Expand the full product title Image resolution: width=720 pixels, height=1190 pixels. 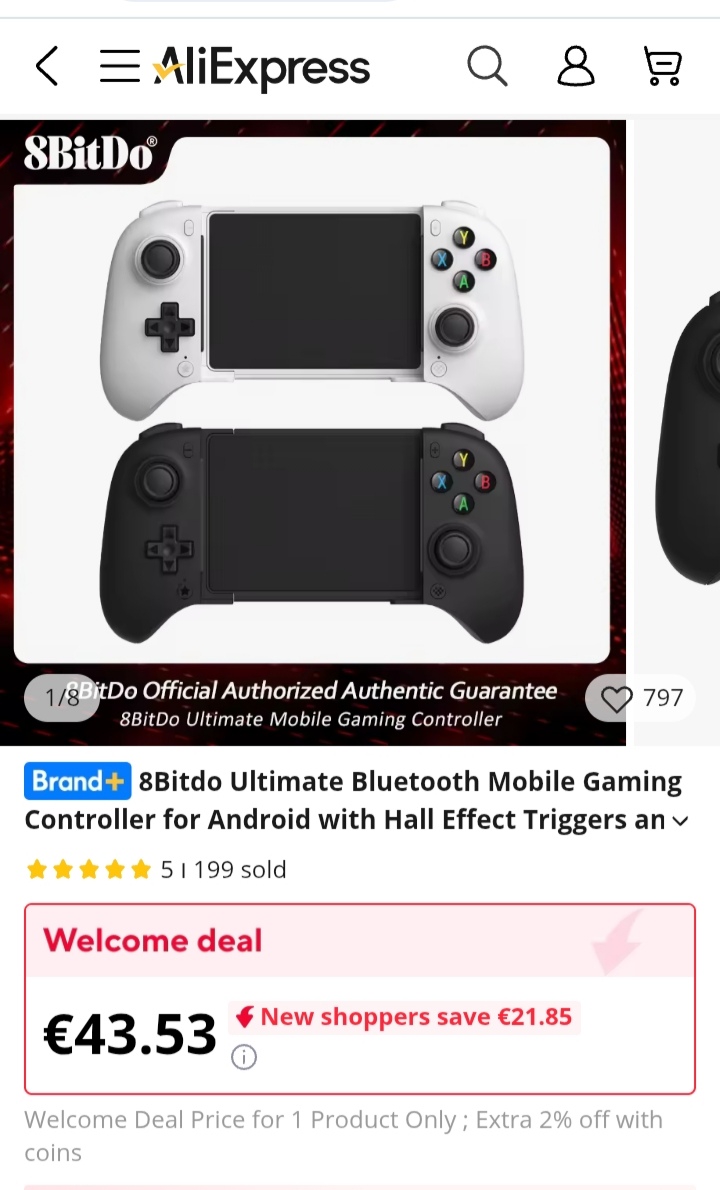click(680, 821)
